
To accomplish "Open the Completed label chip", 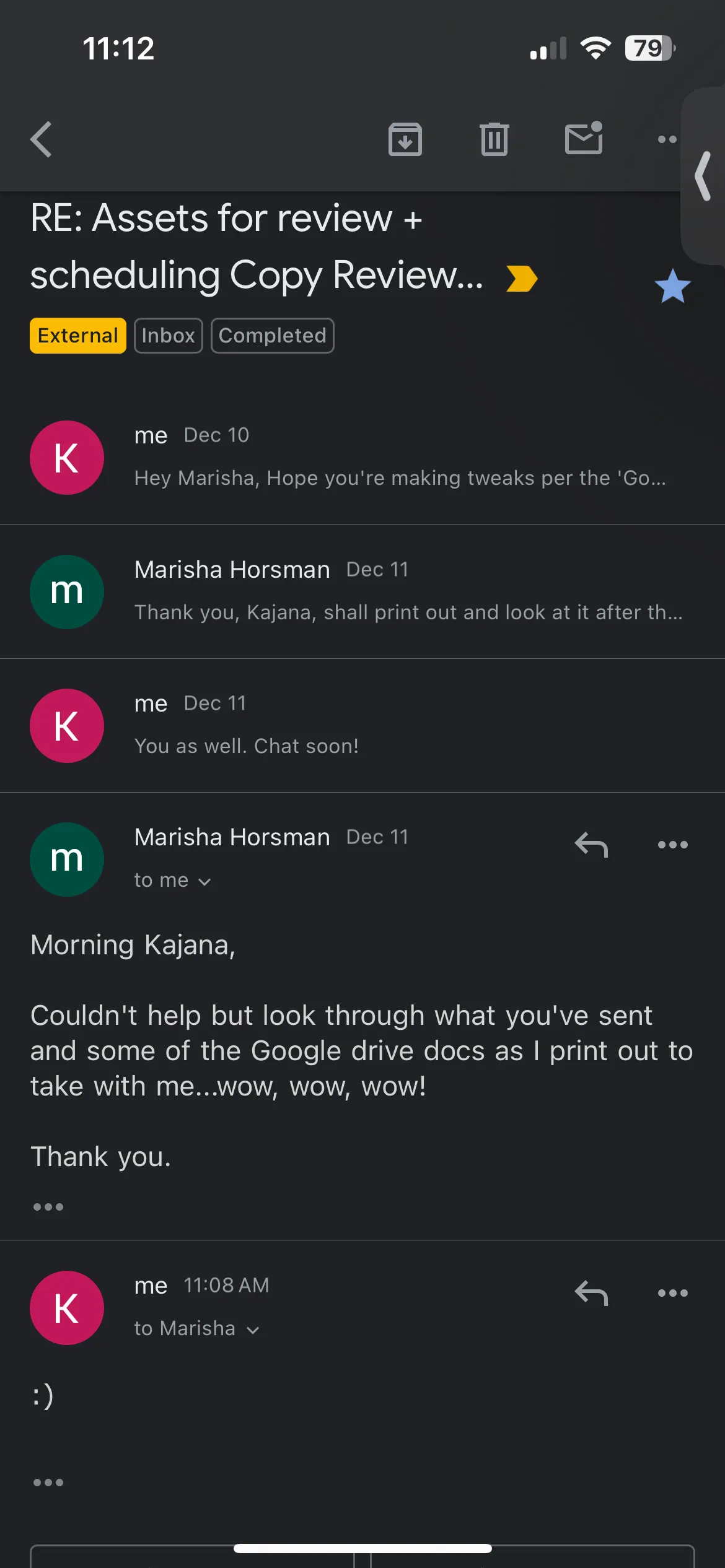I will pos(273,336).
